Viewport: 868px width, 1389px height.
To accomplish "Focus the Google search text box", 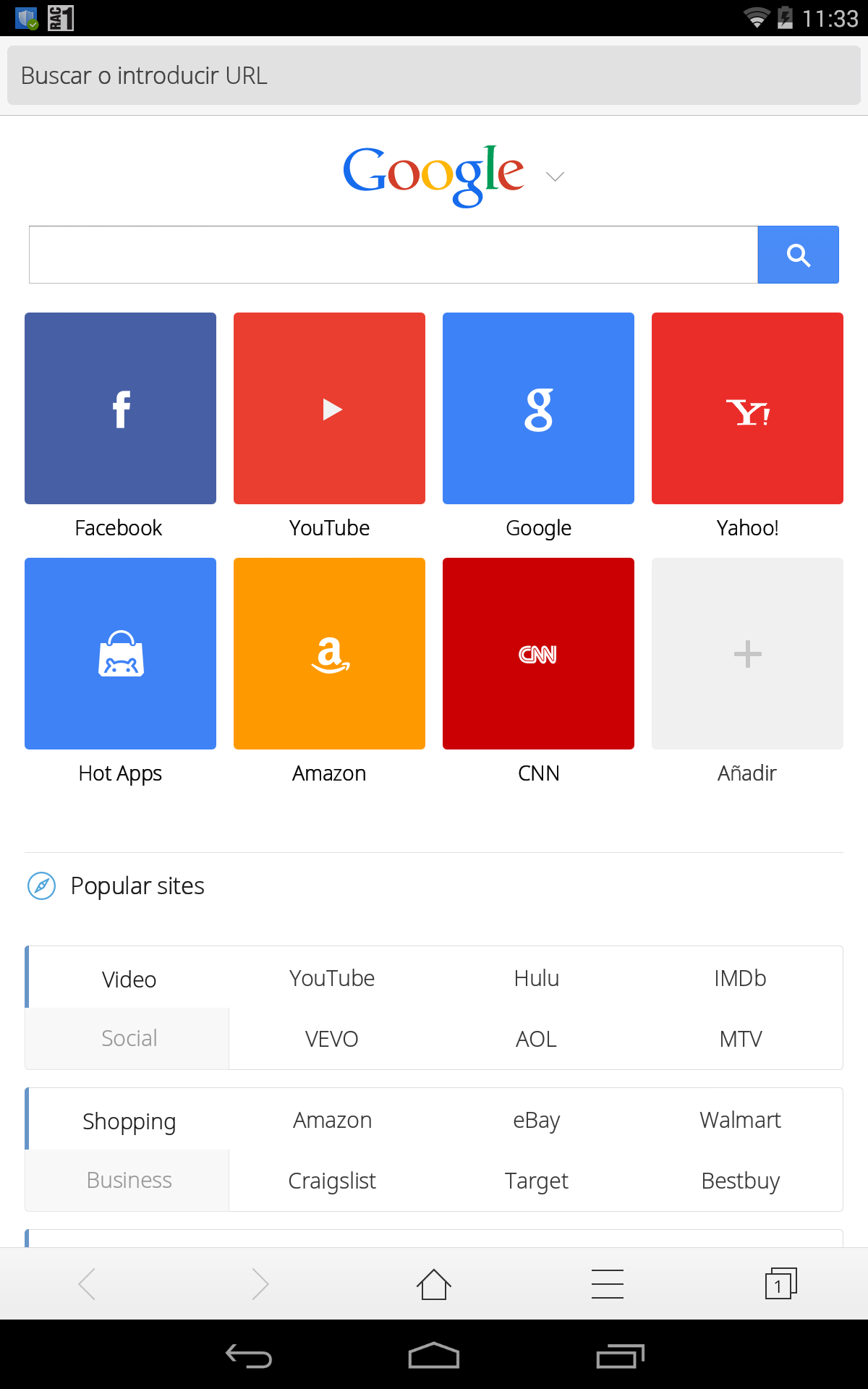I will pos(393,255).
